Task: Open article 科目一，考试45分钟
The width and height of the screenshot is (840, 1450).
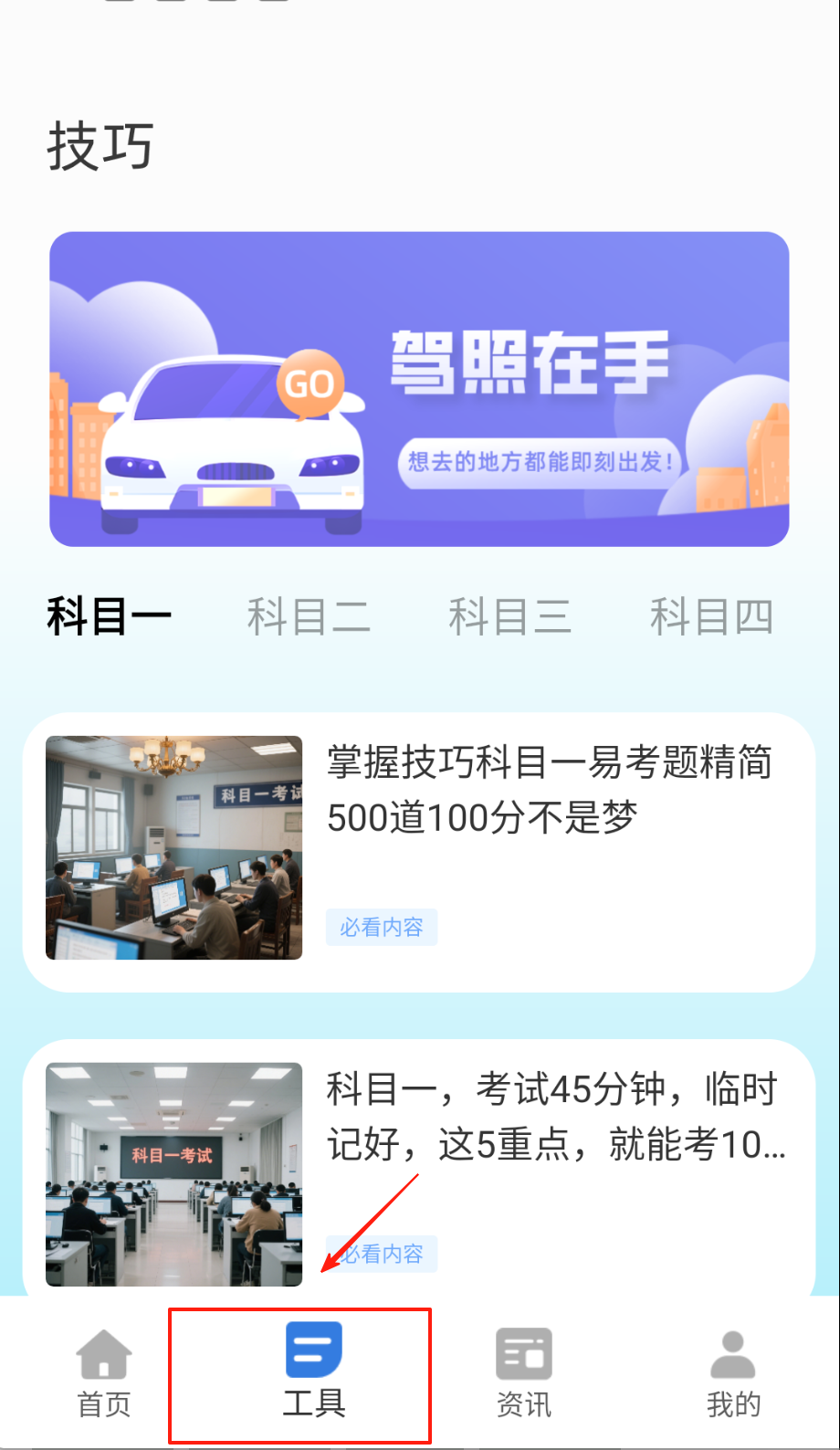Action: (419, 1169)
